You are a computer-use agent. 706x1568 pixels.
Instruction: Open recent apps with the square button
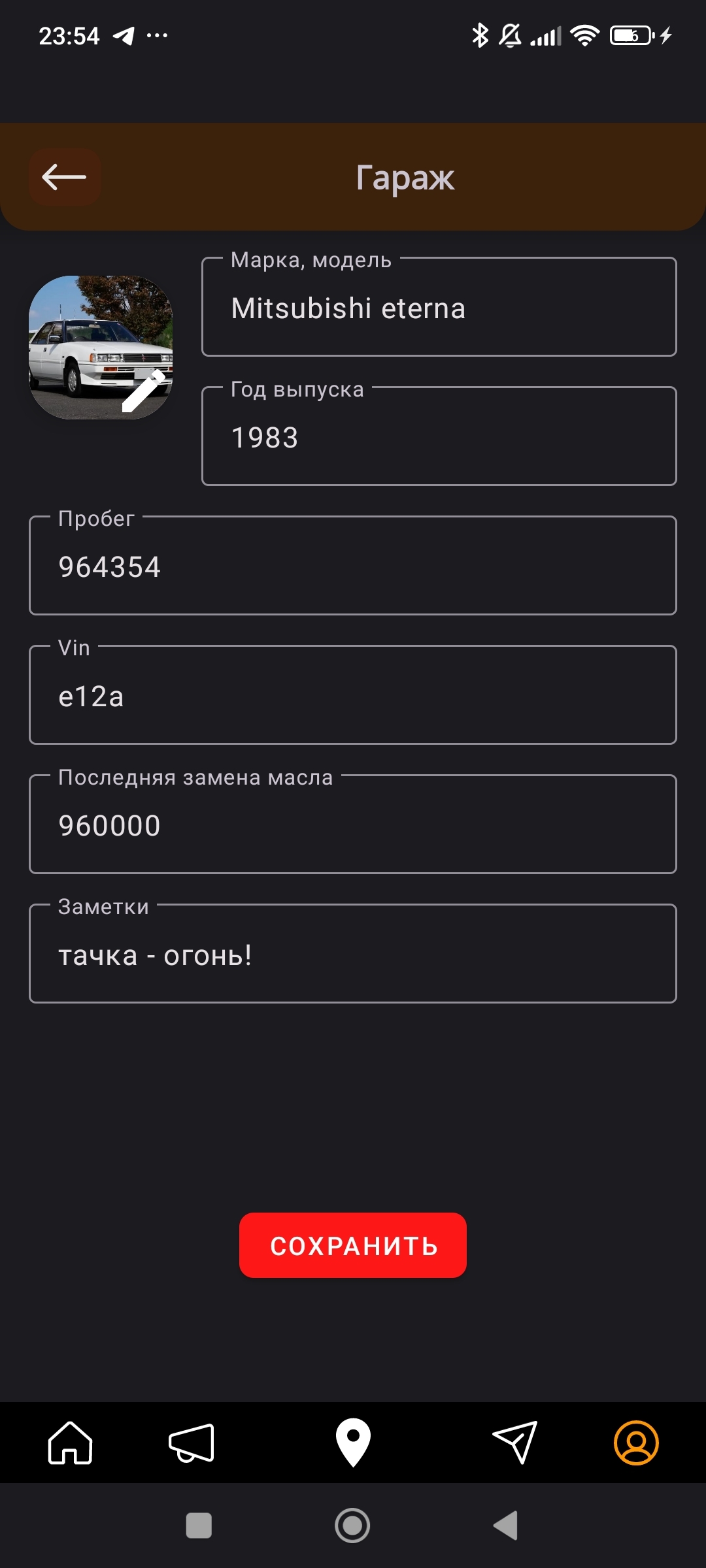click(199, 1526)
